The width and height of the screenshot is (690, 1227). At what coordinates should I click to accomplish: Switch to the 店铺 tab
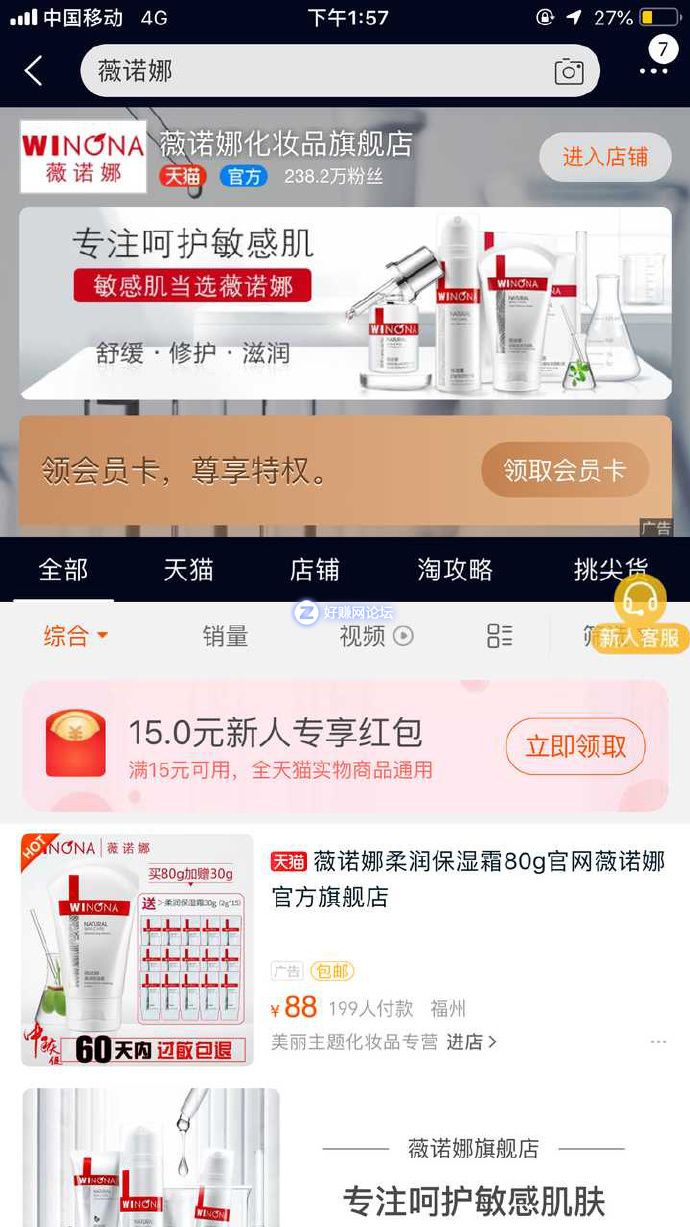coord(314,570)
